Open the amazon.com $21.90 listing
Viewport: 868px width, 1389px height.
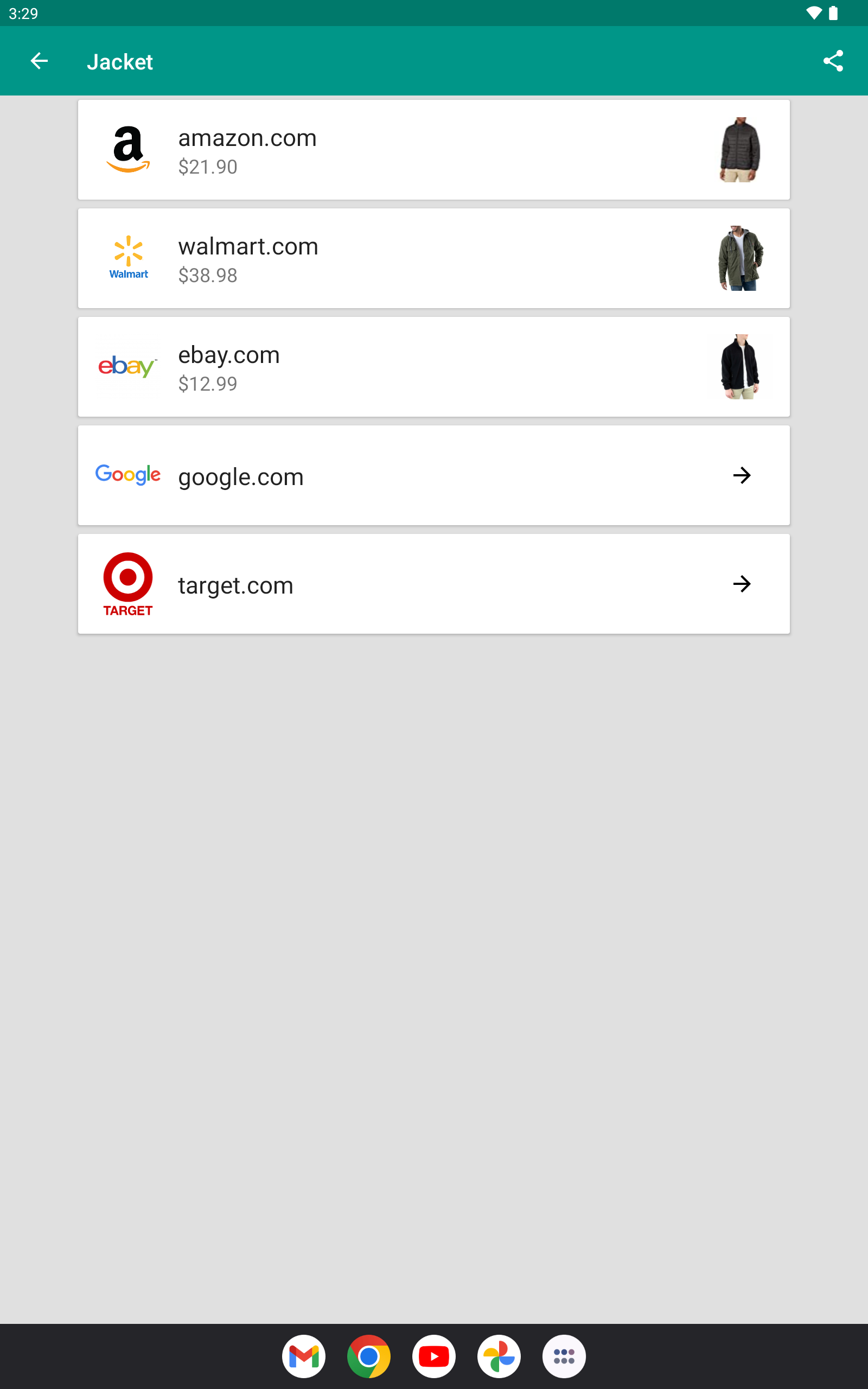[434, 150]
